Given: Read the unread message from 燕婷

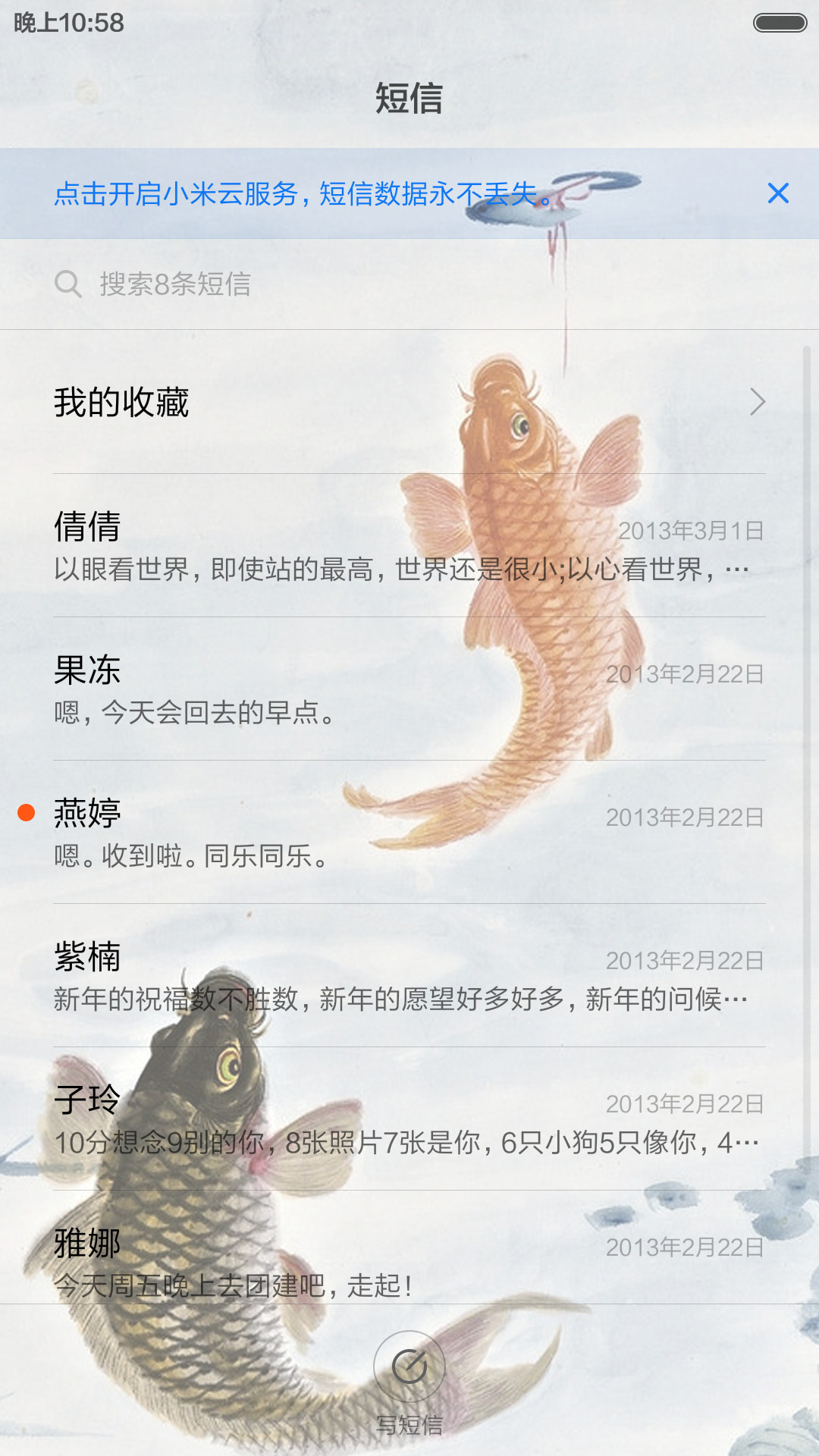Looking at the screenshot, I should pos(409,833).
